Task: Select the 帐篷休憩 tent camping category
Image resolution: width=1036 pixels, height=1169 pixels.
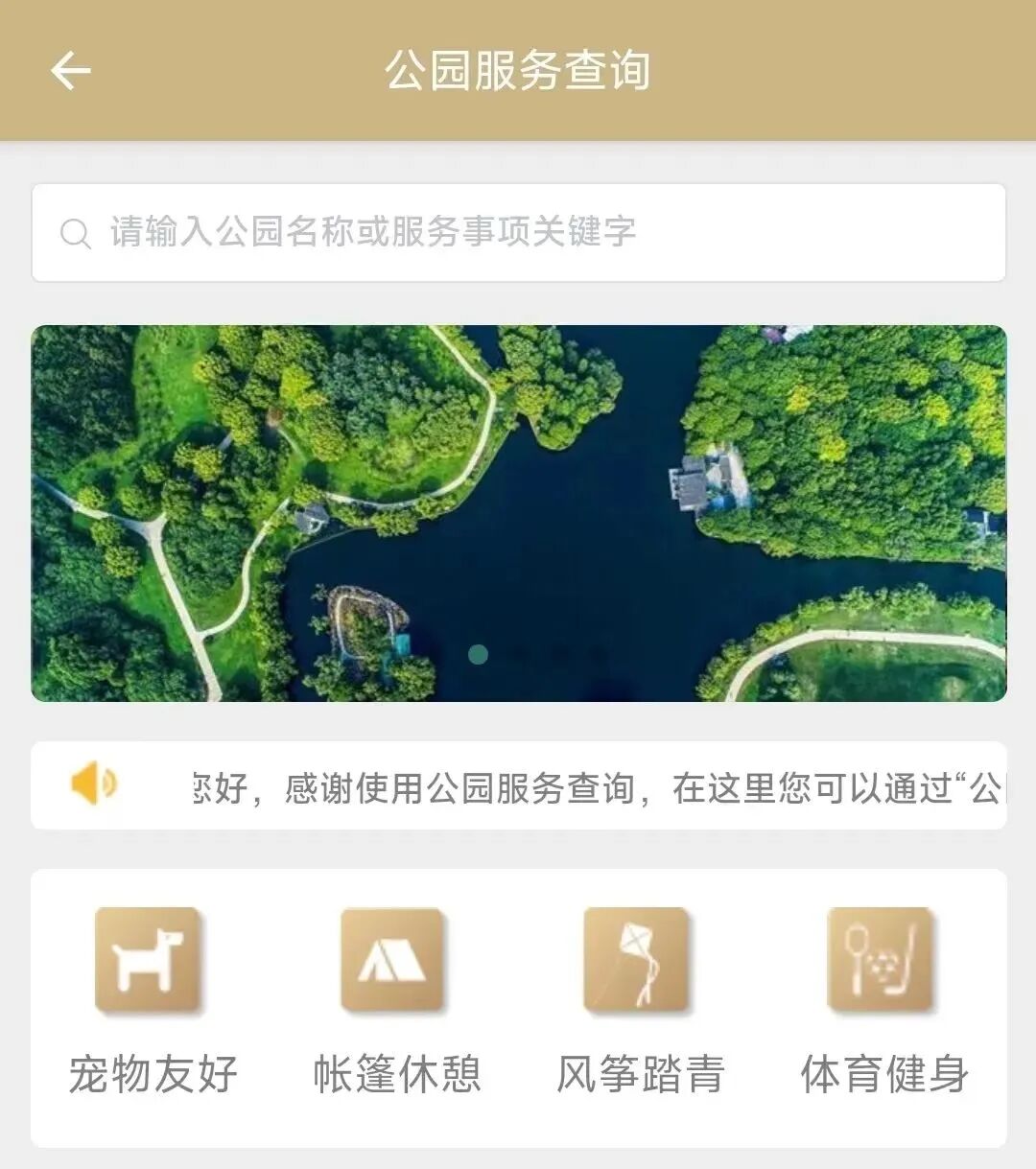Action: [395, 1002]
